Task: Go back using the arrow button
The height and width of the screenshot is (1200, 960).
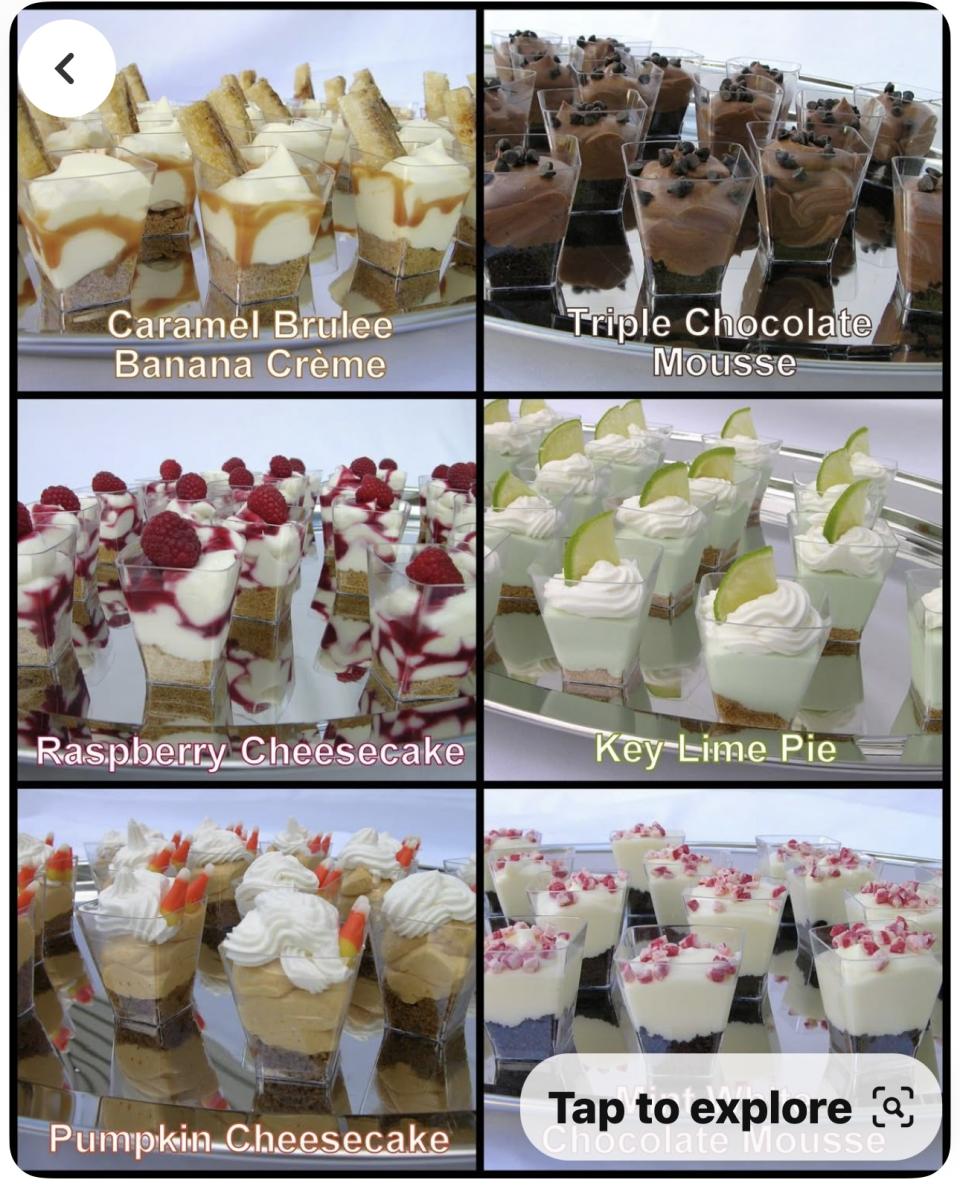Action: pos(66,69)
